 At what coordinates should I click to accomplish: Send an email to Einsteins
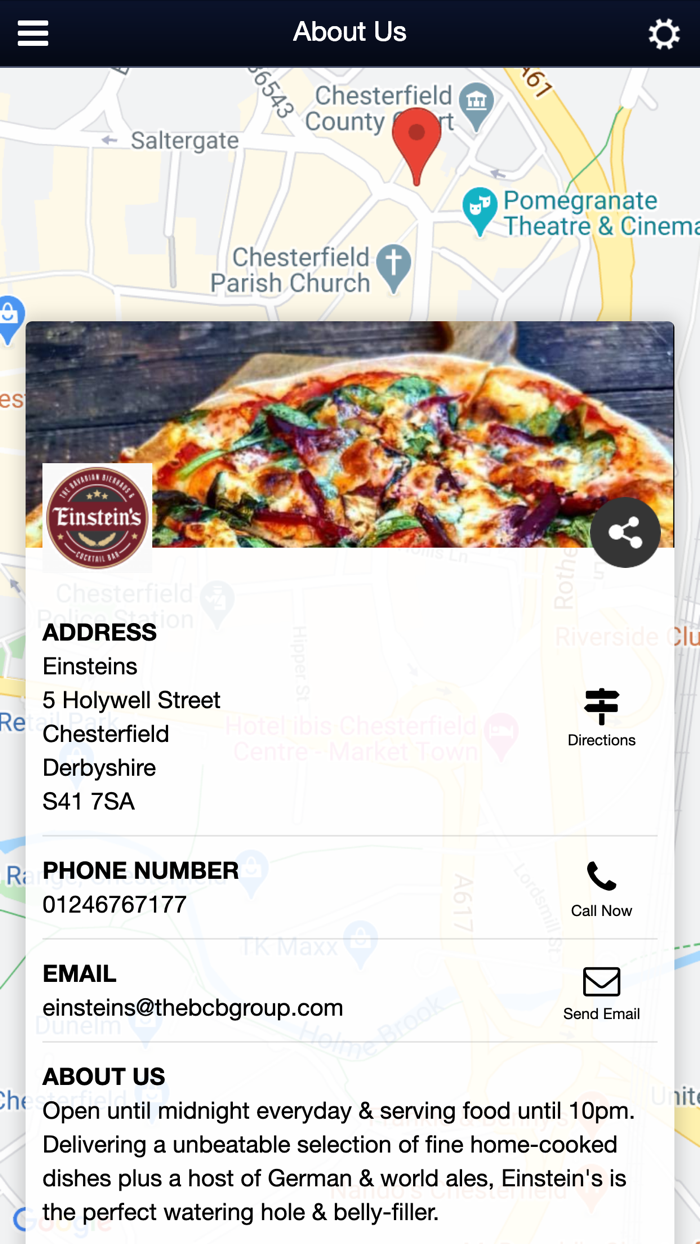point(601,992)
